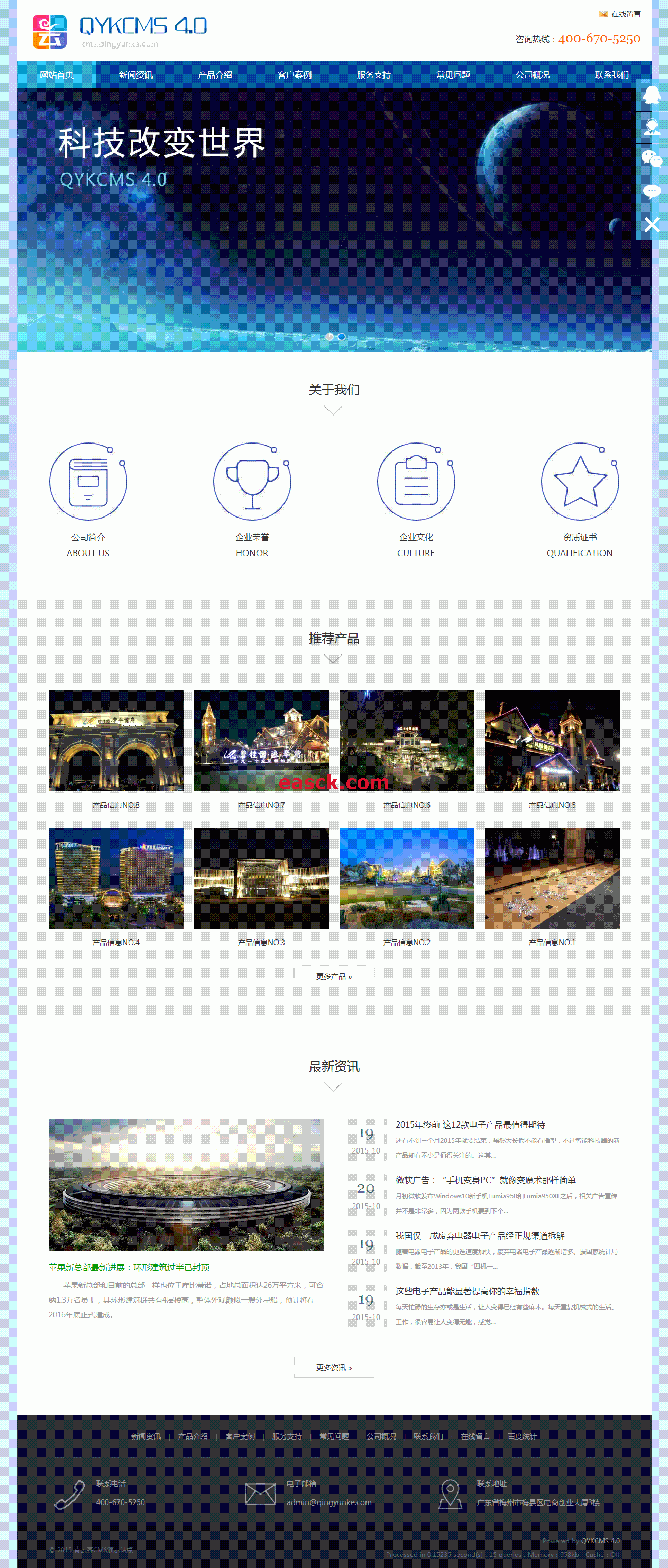Go to the 客户案例 navigation tab
Screen dimensions: 668x1568
point(294,75)
